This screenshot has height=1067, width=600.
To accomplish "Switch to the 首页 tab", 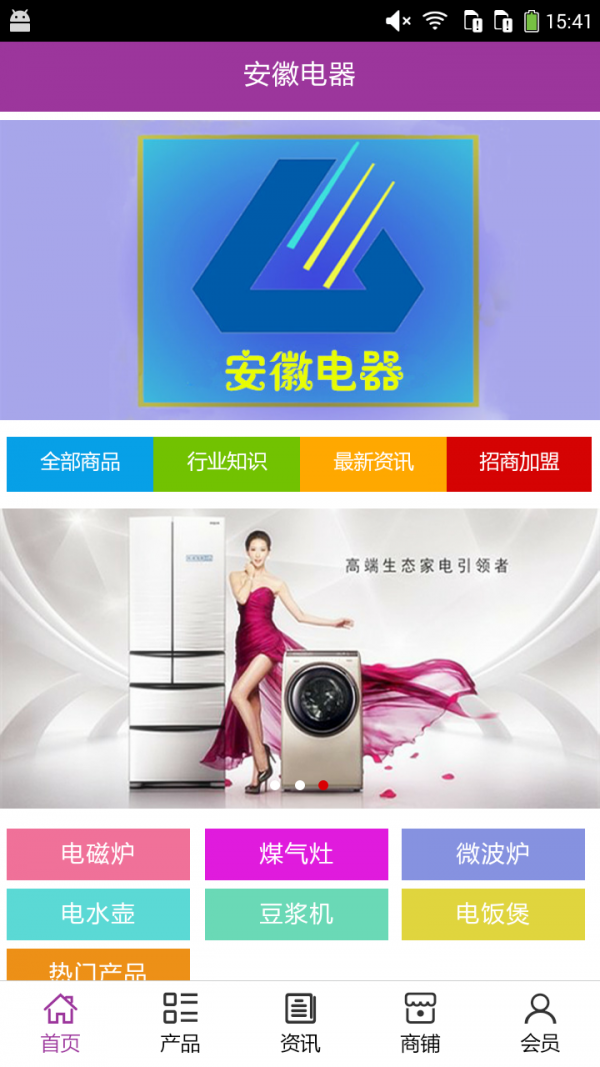I will click(60, 1023).
